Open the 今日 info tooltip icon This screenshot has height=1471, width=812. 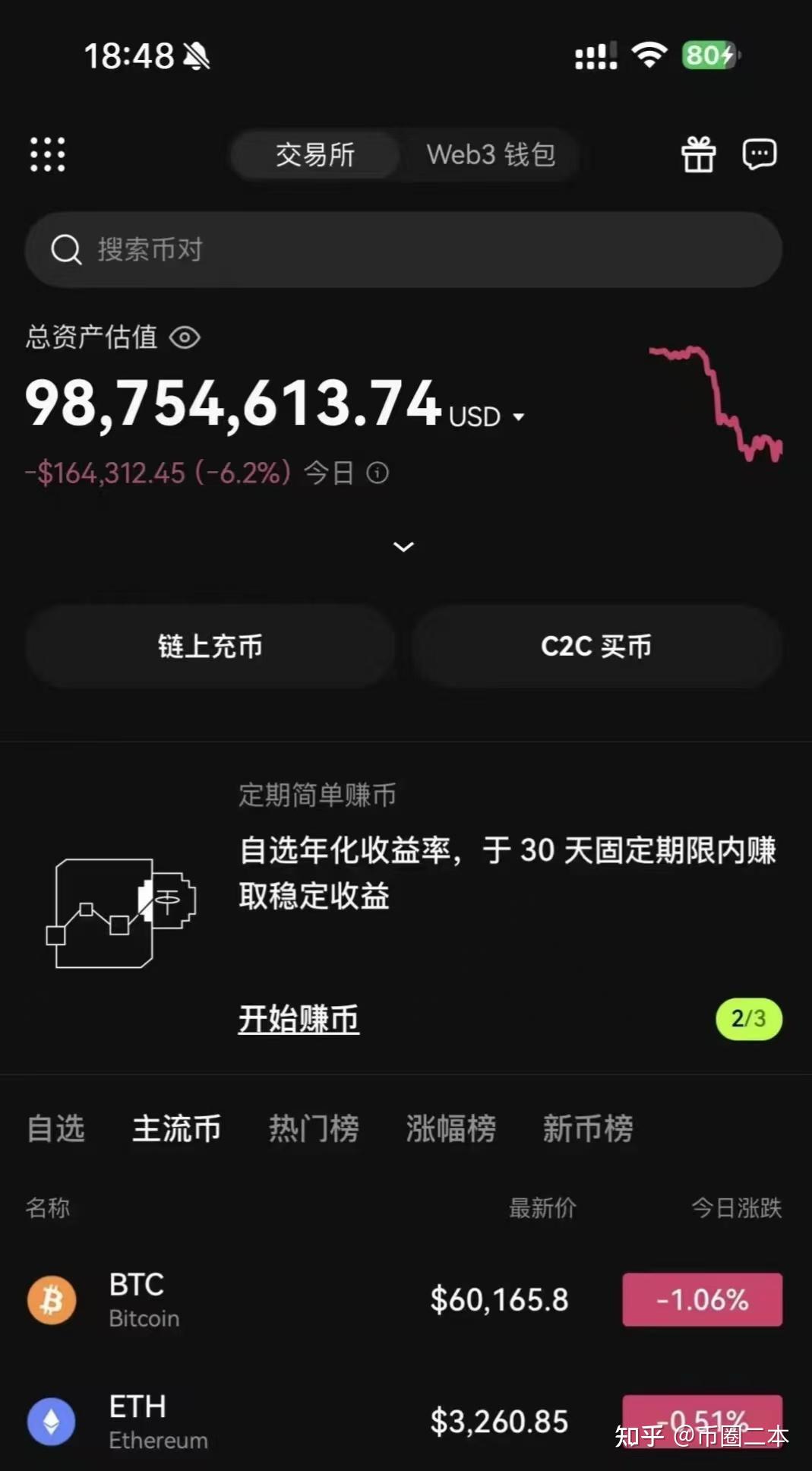378,473
